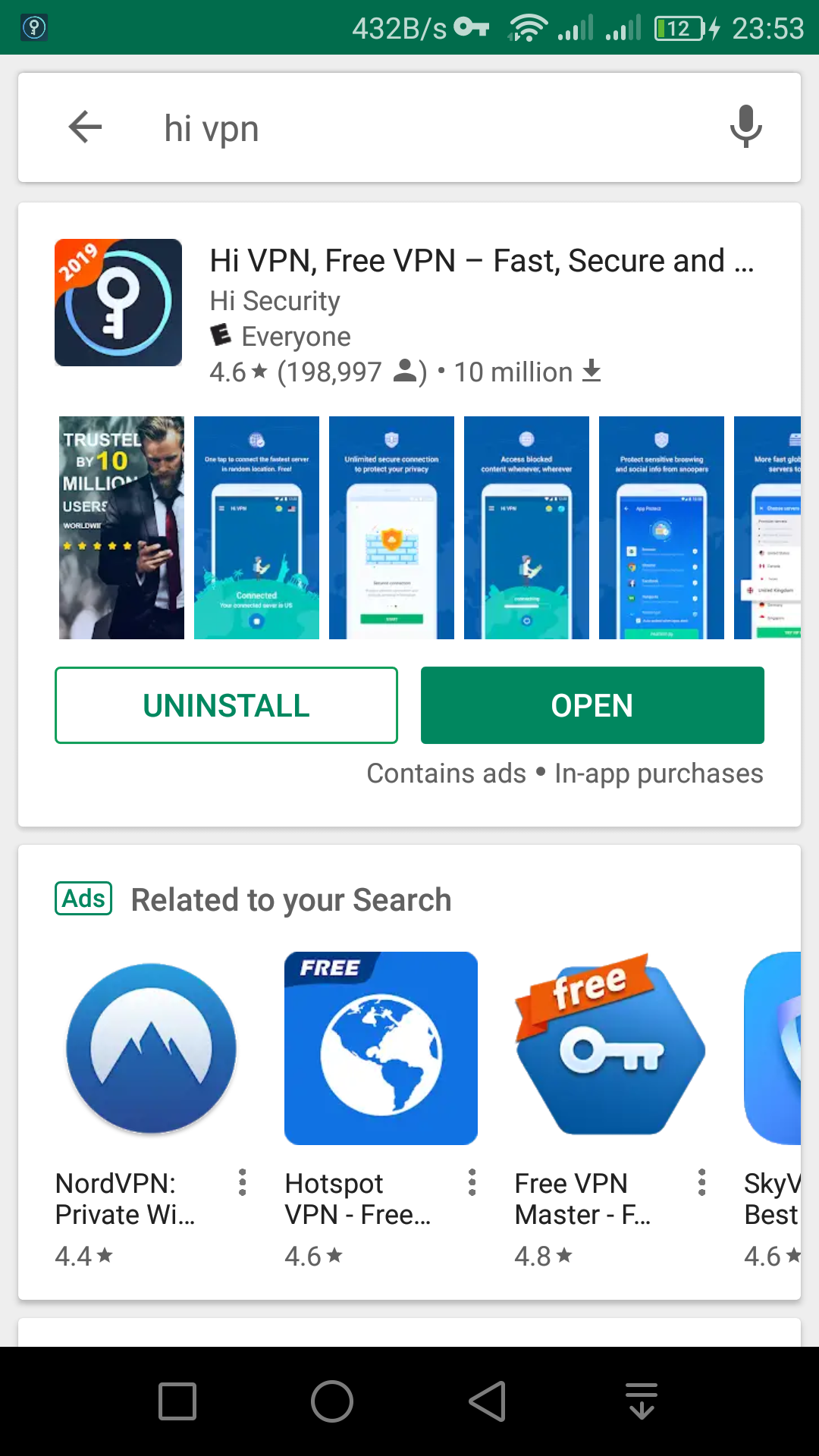Uninstall the Hi VPN app
The width and height of the screenshot is (819, 1456).
[x=226, y=705]
